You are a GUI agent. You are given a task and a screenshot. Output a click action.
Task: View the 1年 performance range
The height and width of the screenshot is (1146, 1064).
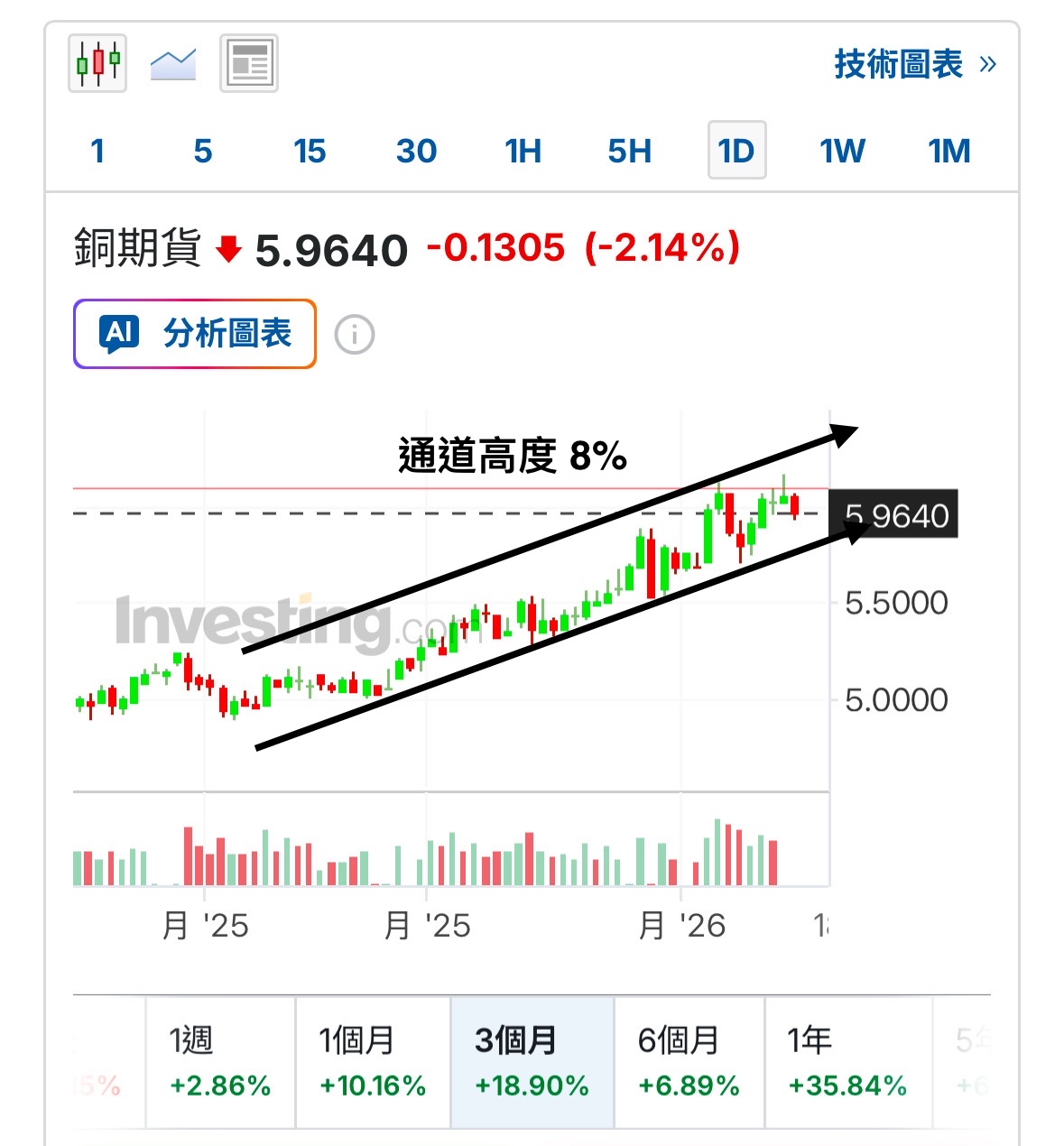click(848, 1062)
